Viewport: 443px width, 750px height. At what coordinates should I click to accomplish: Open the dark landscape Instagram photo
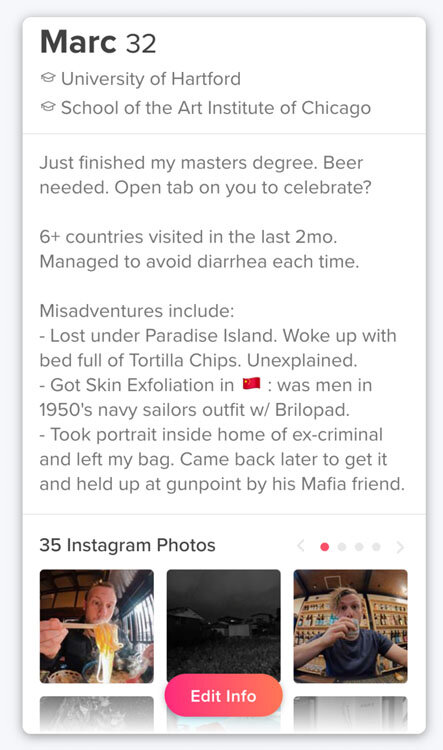(223, 622)
